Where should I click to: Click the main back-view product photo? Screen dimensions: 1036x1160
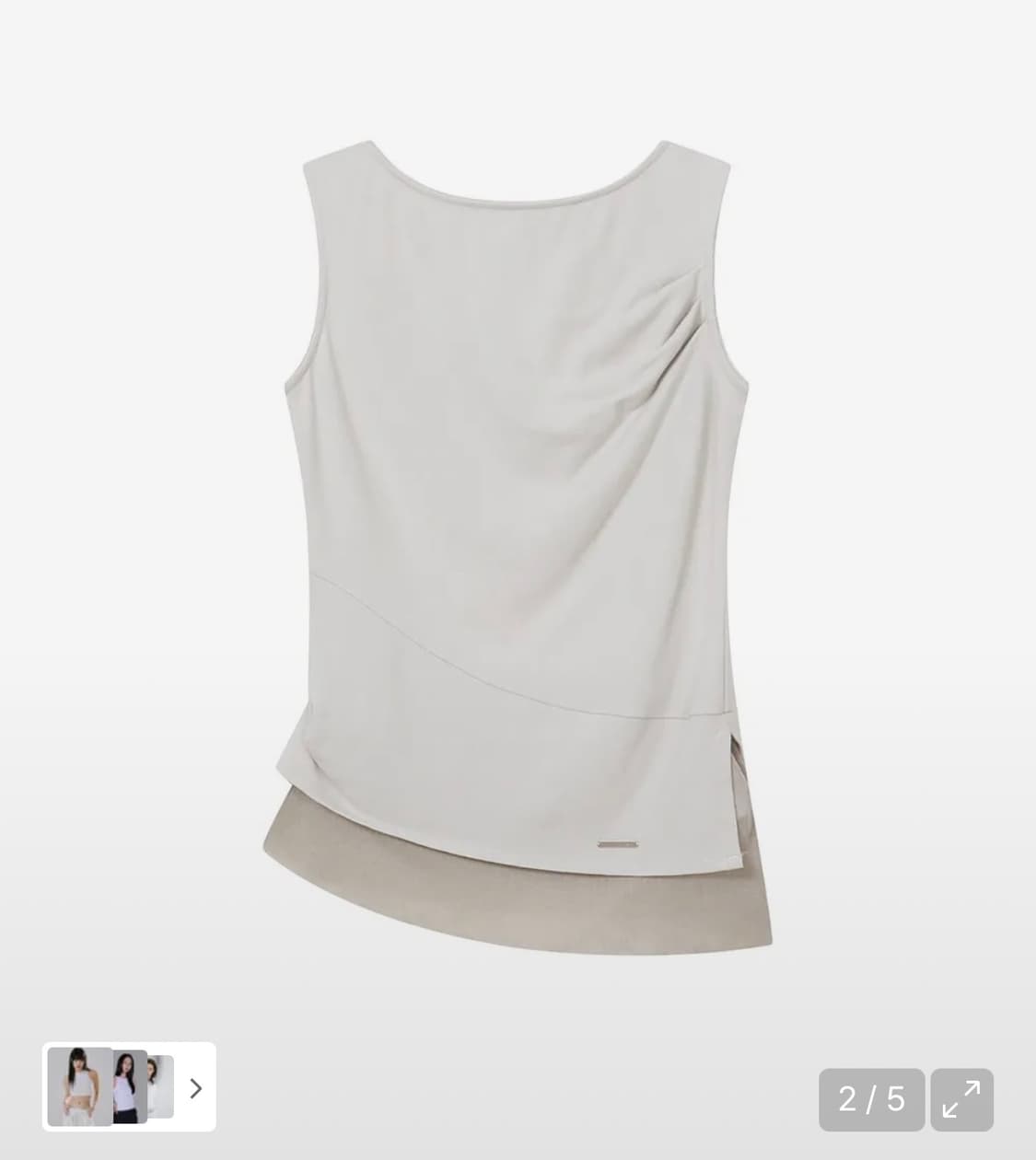click(x=518, y=516)
